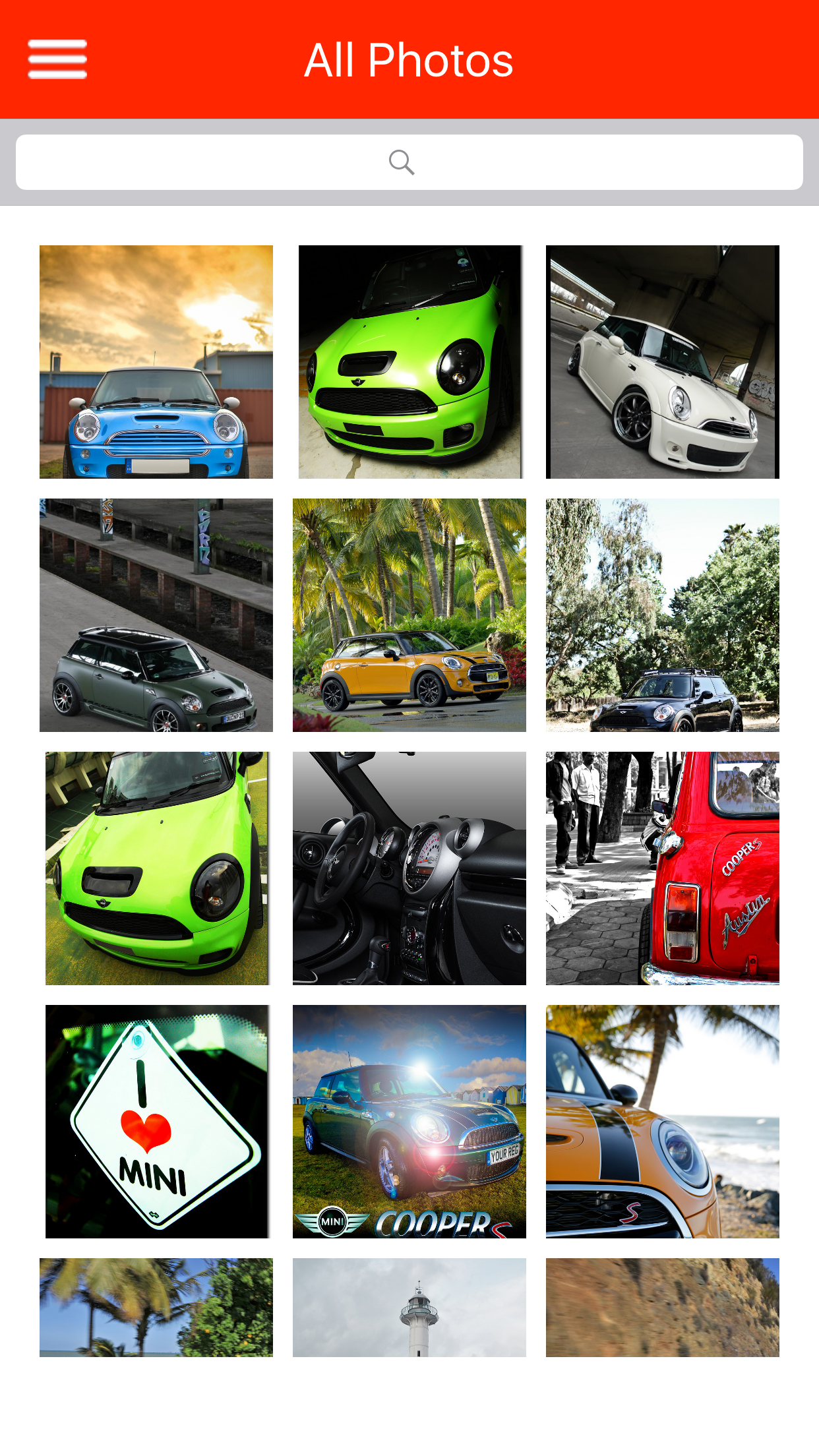Viewport: 819px width, 1456px height.
Task: Open the rocky hillside photo
Action: tap(663, 1308)
